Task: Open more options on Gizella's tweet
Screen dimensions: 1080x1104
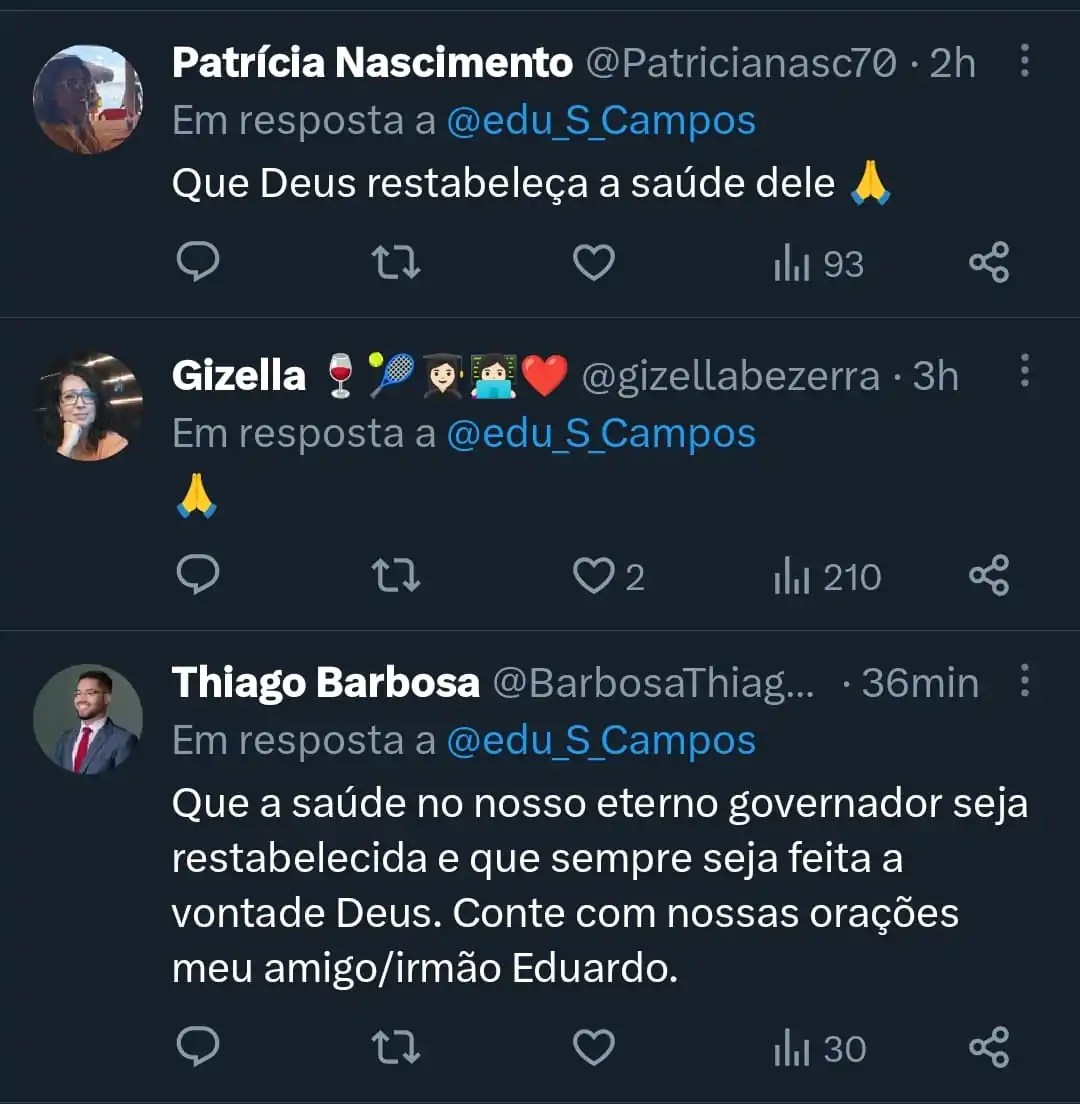Action: coord(1024,372)
